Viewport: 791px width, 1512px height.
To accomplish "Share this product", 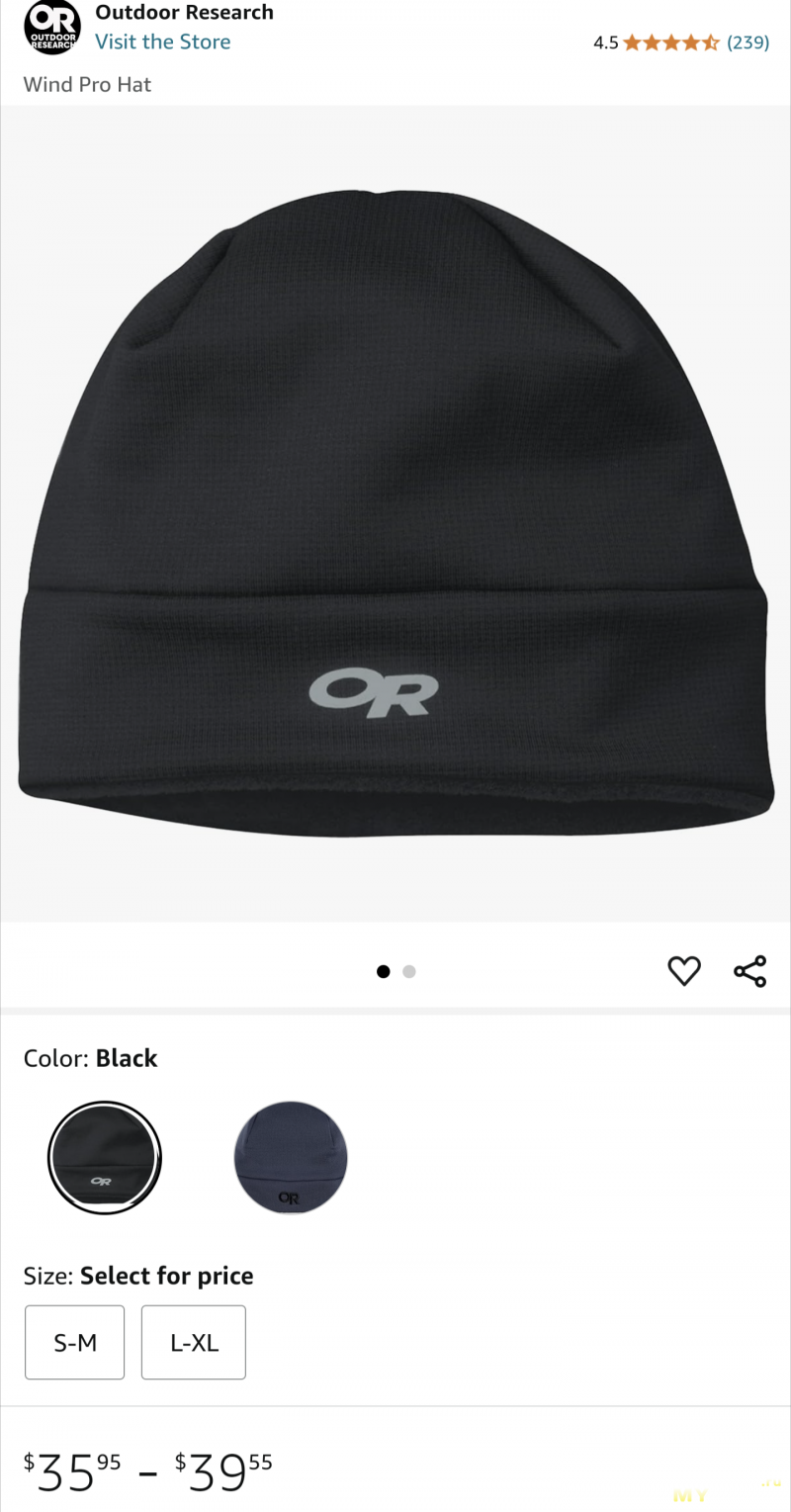I will click(x=750, y=971).
